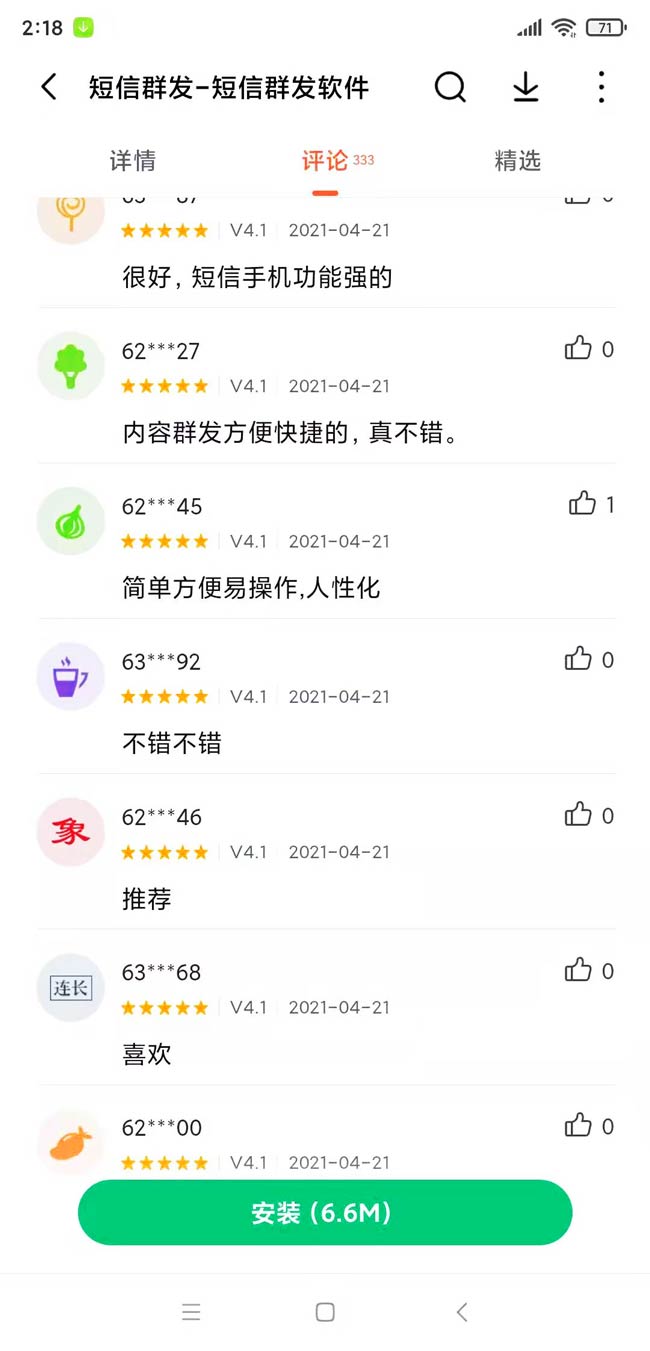Viewport: 650px width, 1351px height.
Task: Go back from the app page
Action: click(x=48, y=87)
